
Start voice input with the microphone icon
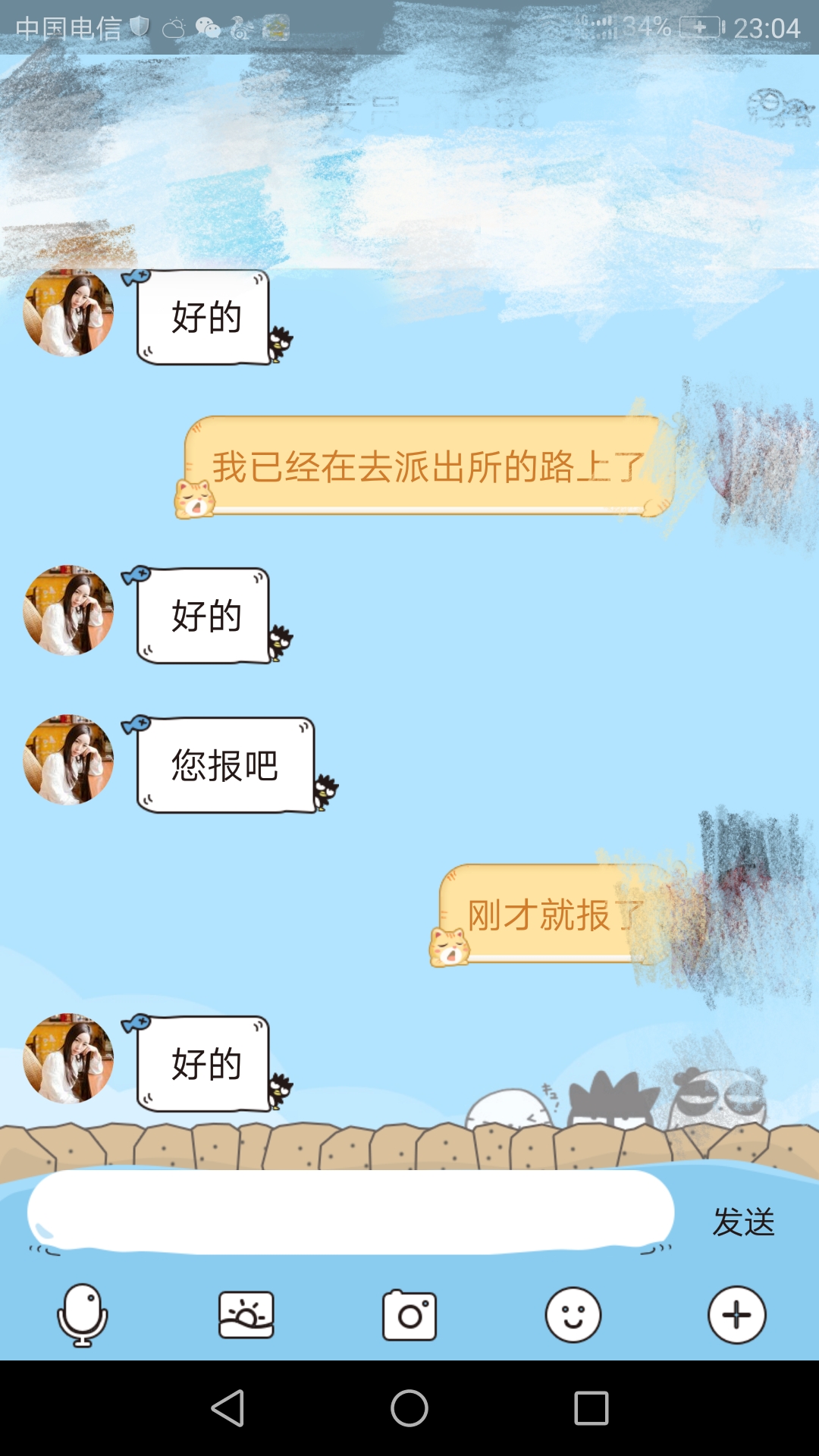click(82, 1315)
